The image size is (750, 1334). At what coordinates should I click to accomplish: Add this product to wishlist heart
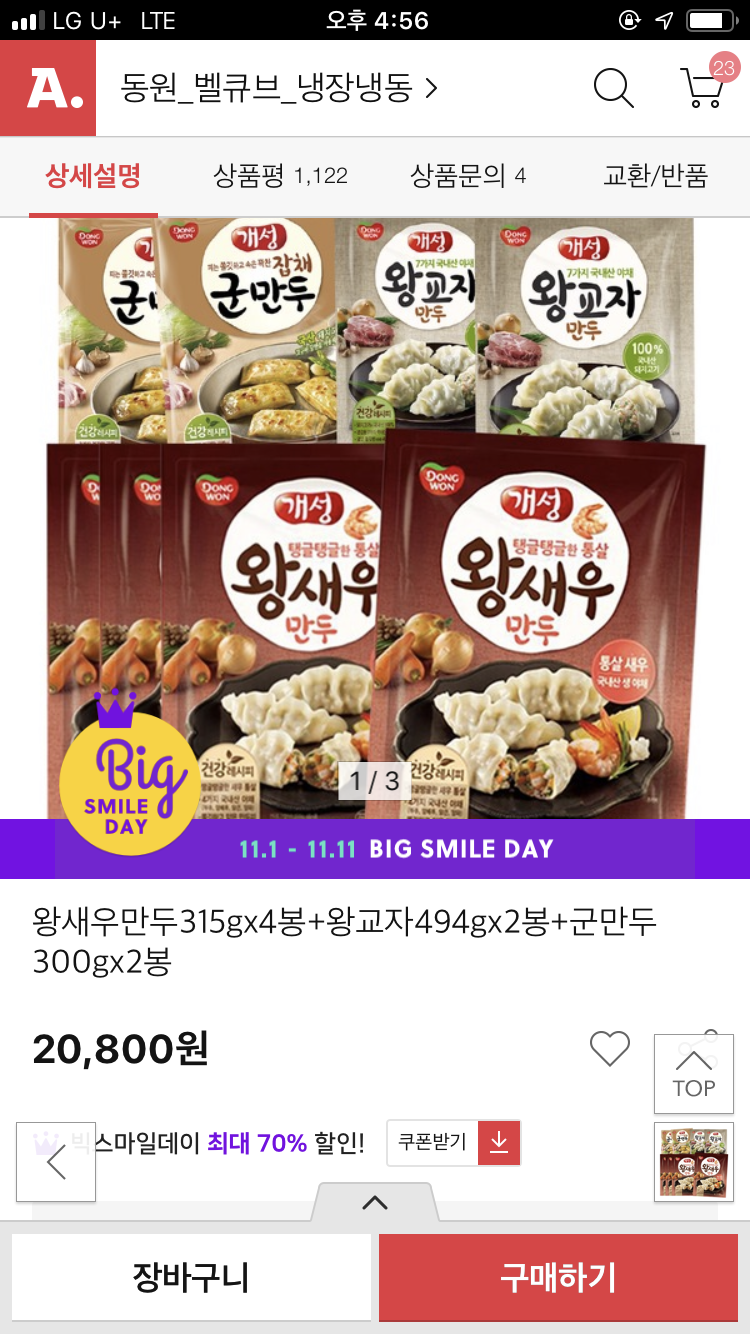tap(609, 1048)
